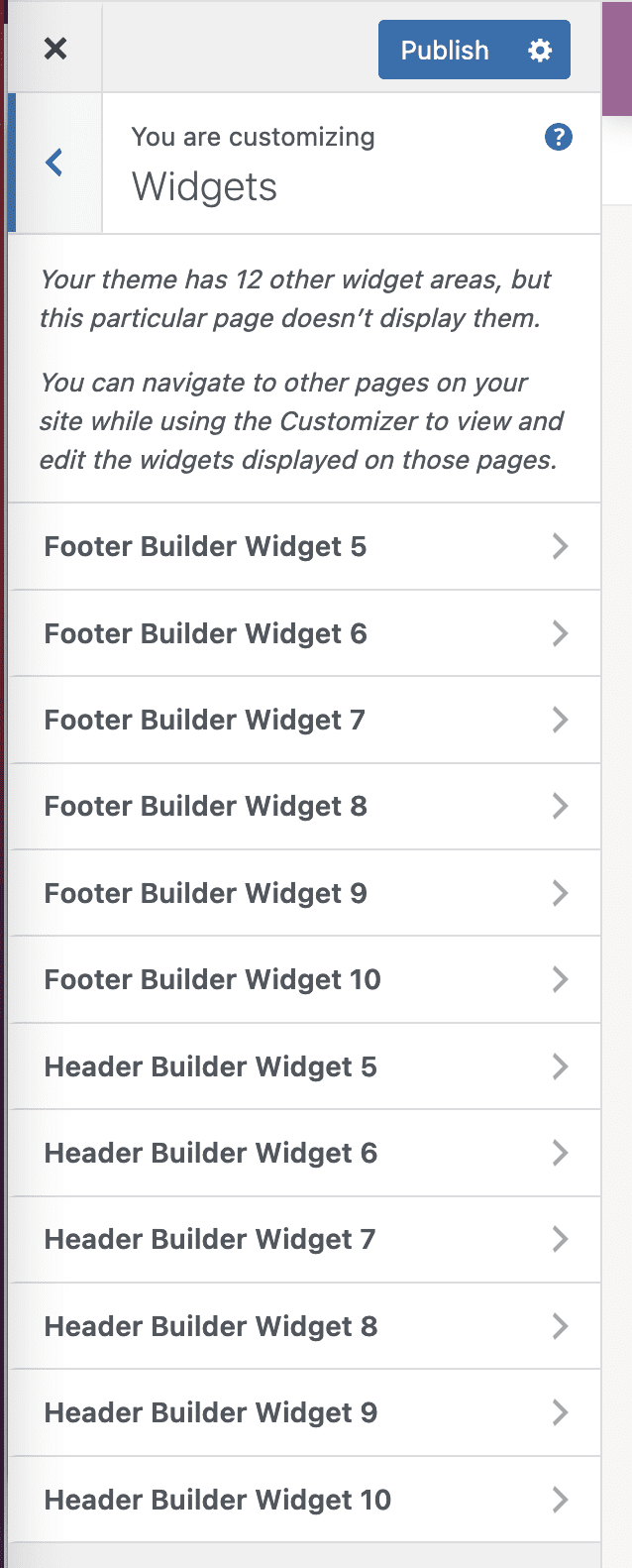Screen dimensions: 632x1568
Task: Choose Header Builder Widget 9
Action: (x=304, y=1412)
